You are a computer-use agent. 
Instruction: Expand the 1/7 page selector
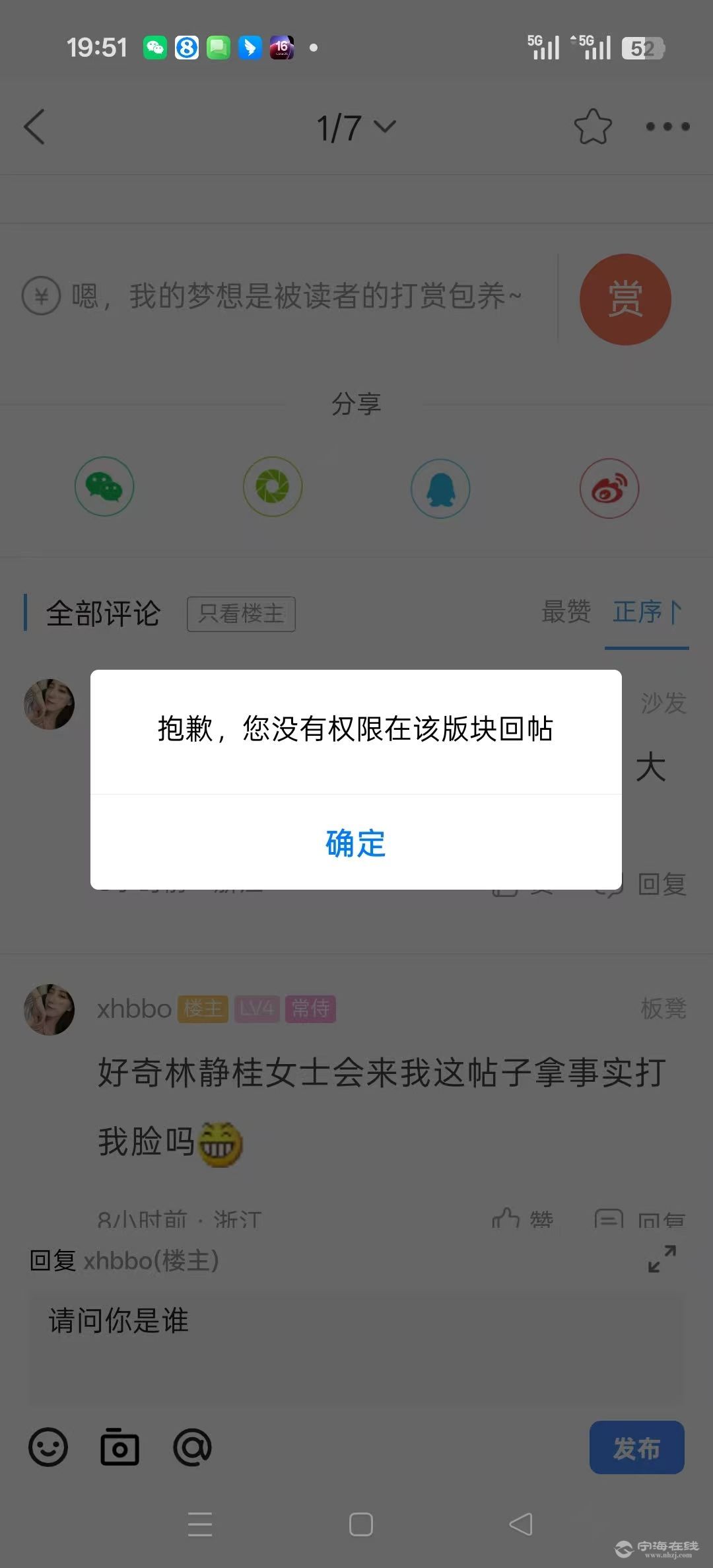tap(356, 127)
